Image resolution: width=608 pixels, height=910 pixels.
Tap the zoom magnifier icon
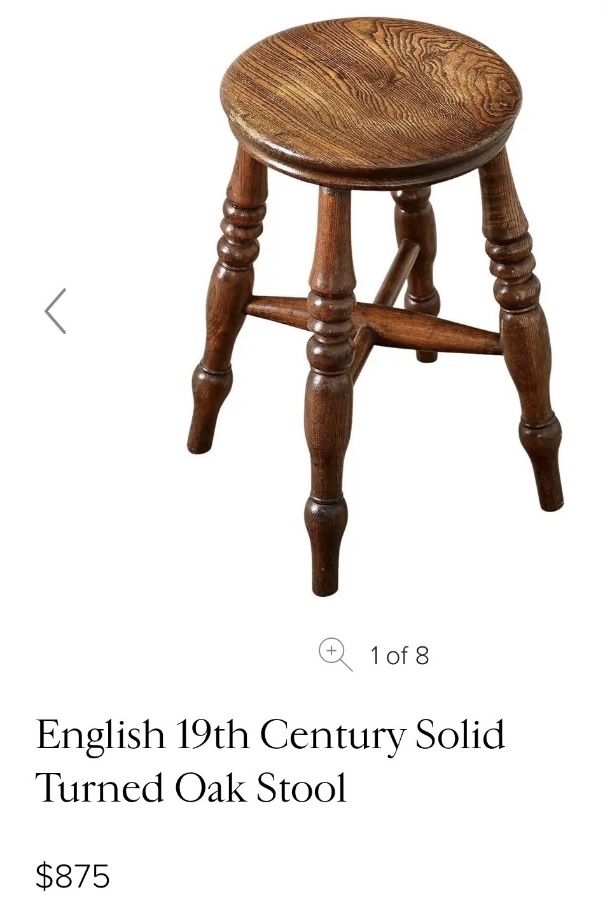pyautogui.click(x=335, y=654)
